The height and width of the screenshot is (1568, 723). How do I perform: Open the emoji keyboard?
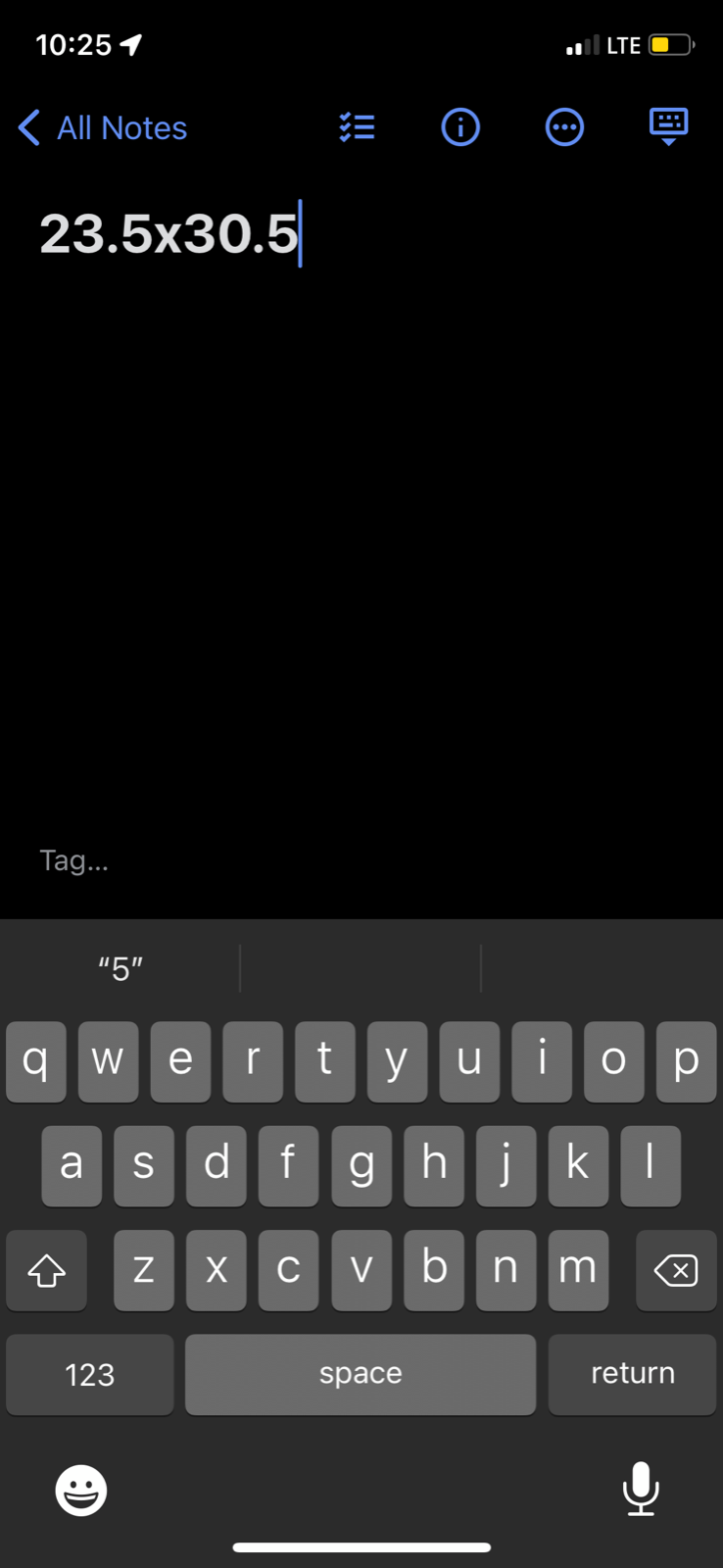coord(80,1490)
